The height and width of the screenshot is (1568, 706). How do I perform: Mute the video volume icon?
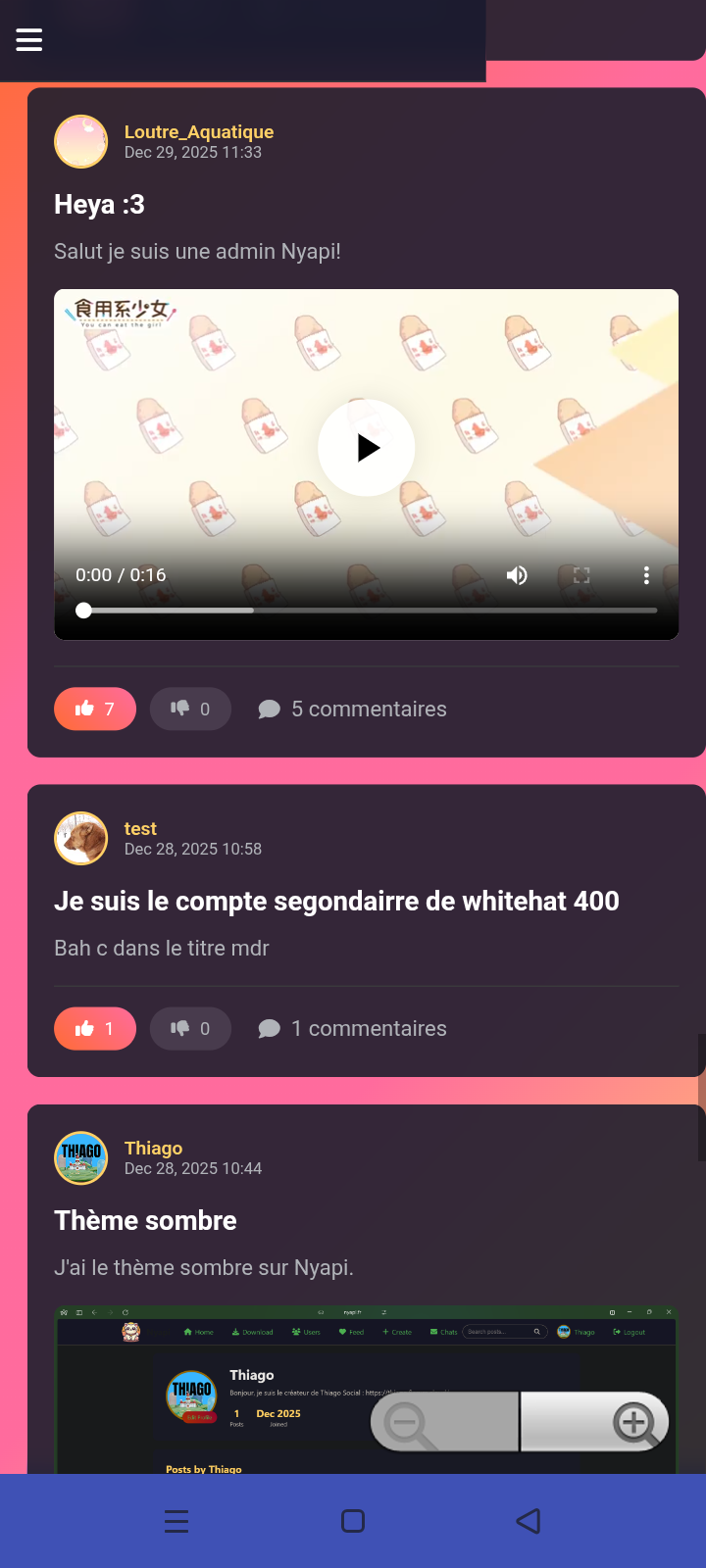tap(517, 575)
